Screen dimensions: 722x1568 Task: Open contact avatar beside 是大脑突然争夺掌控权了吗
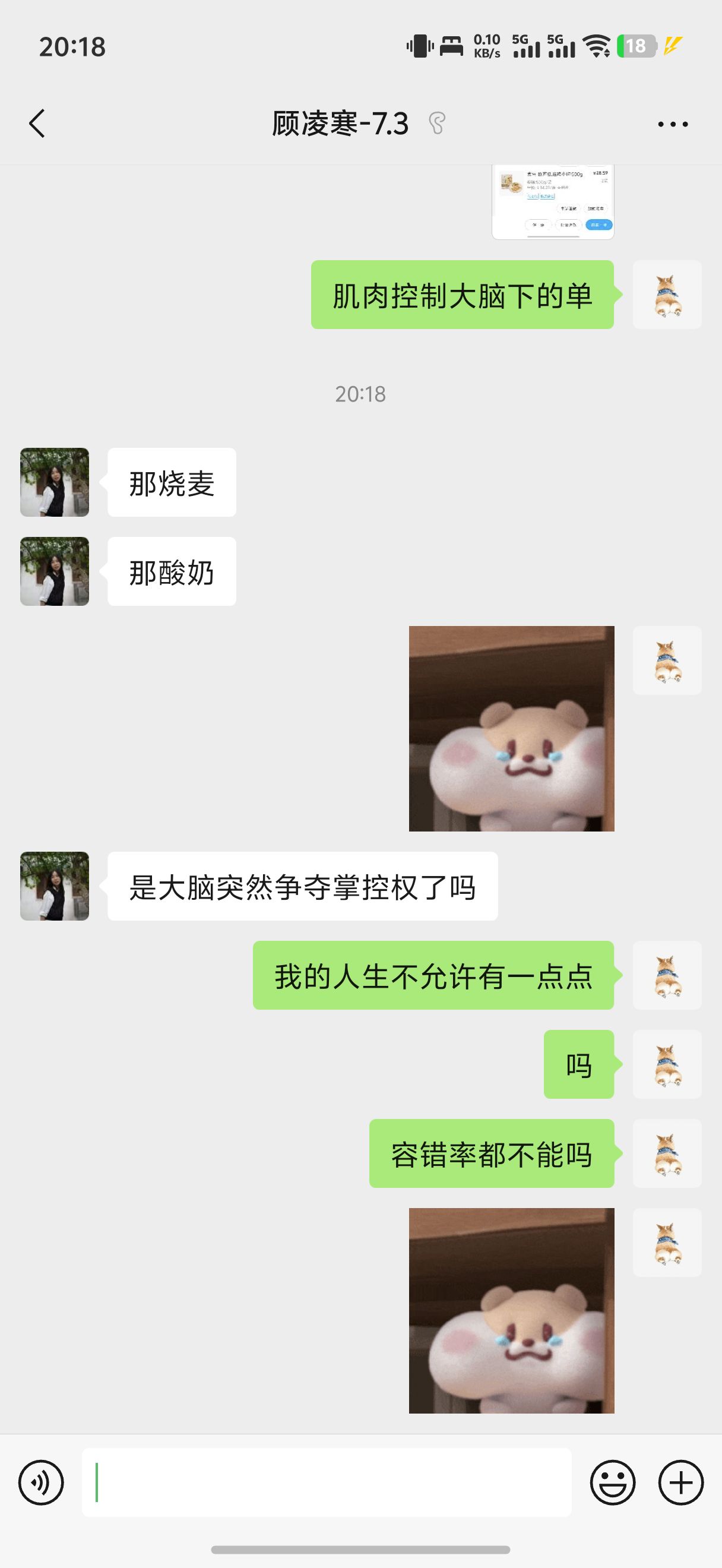[55, 886]
